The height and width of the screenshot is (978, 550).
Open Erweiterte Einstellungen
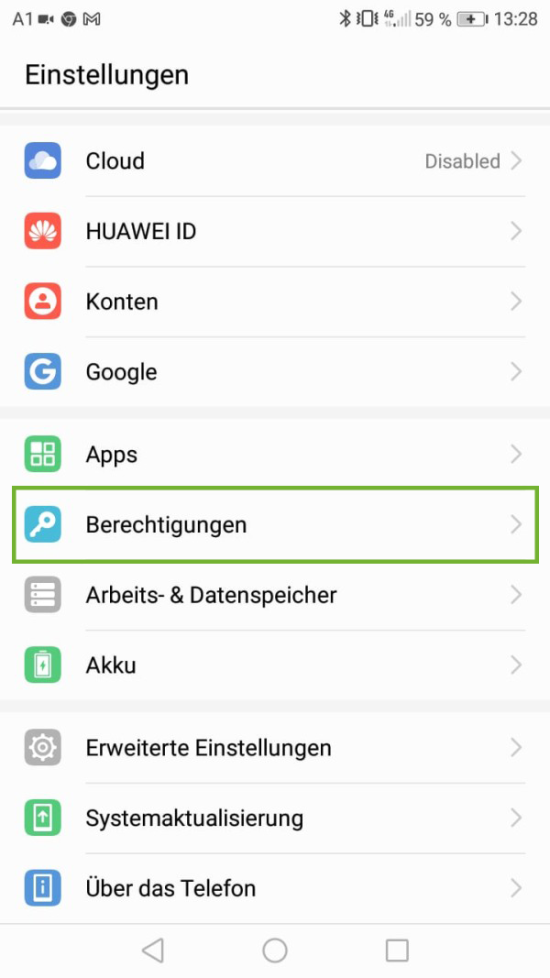click(x=275, y=747)
